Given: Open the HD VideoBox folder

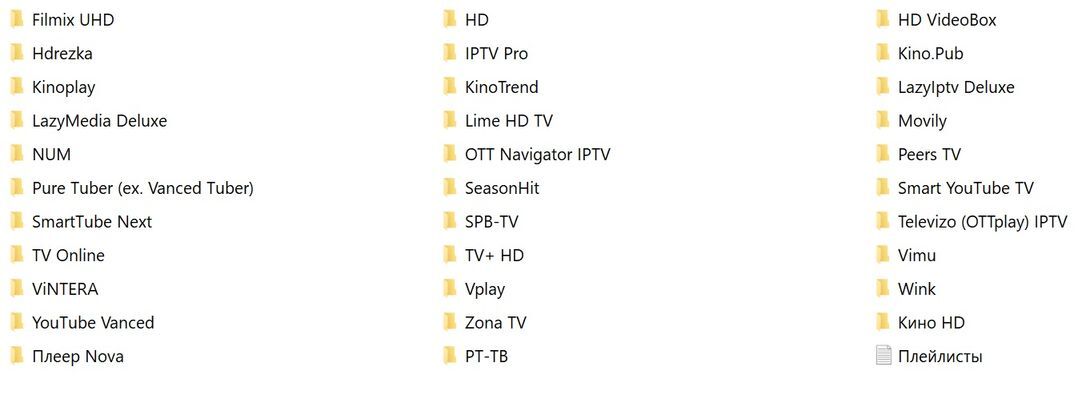Looking at the screenshot, I should coord(946,20).
